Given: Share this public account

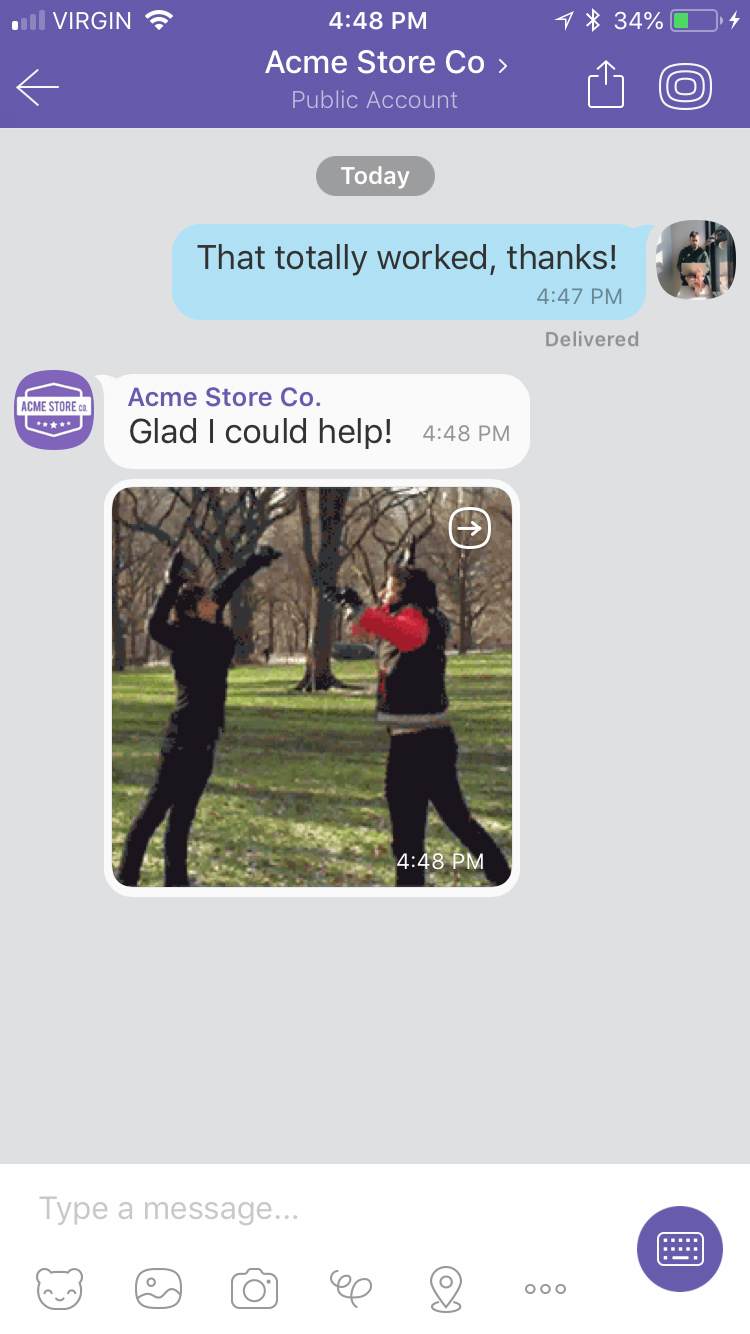Looking at the screenshot, I should [x=605, y=86].
